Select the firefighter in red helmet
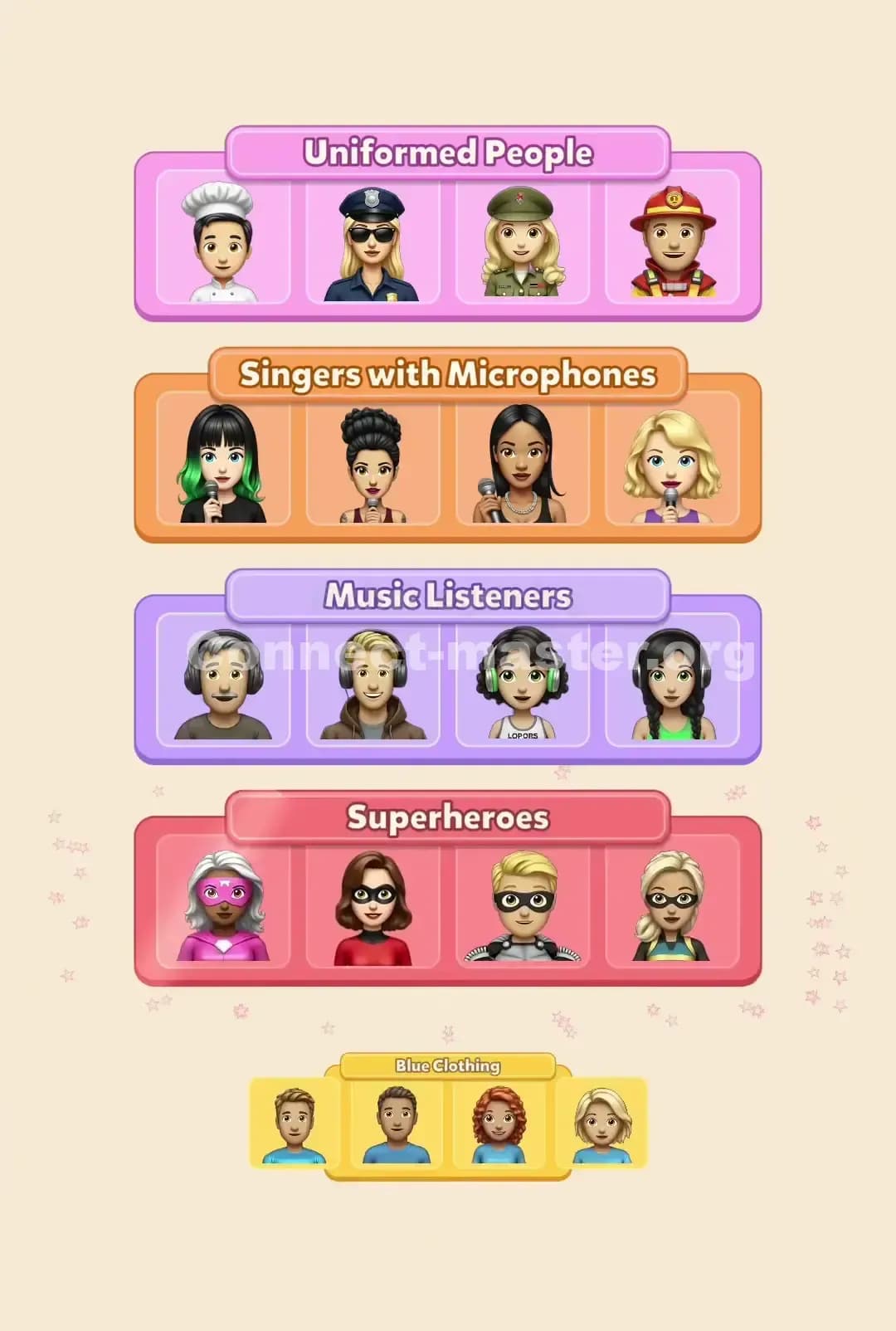The image size is (896, 1331). tap(674, 245)
